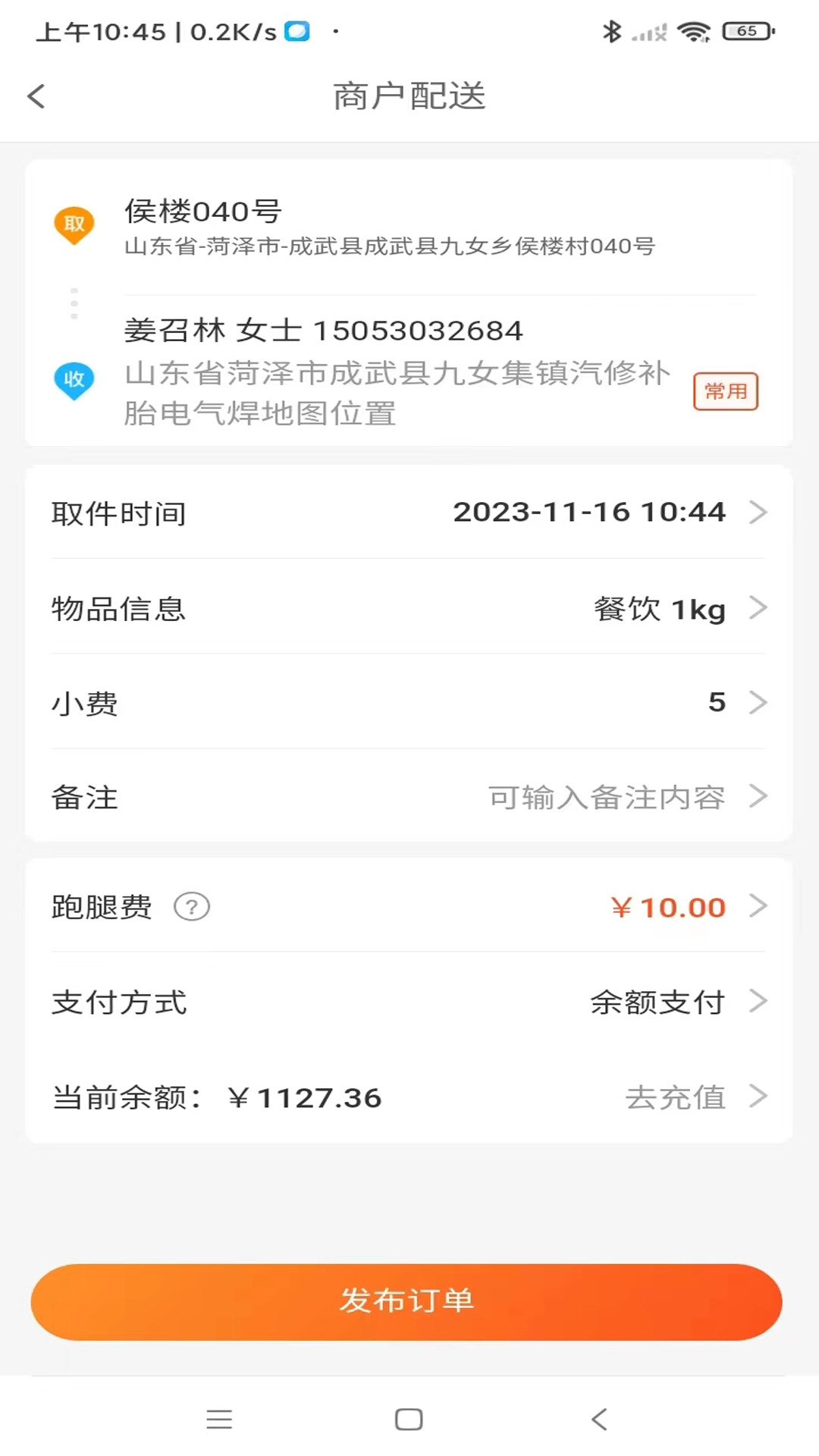This screenshot has width=819, height=1456.
Task: Adjust the 小费 tip amount
Action: (x=409, y=703)
